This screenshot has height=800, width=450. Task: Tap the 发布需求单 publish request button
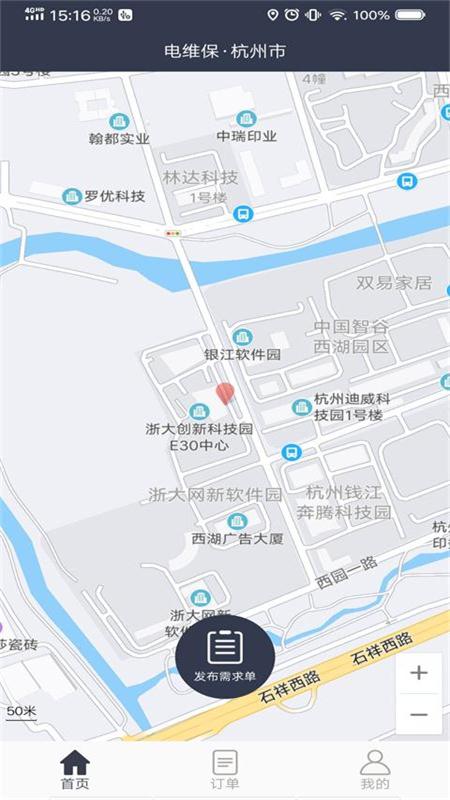point(224,656)
